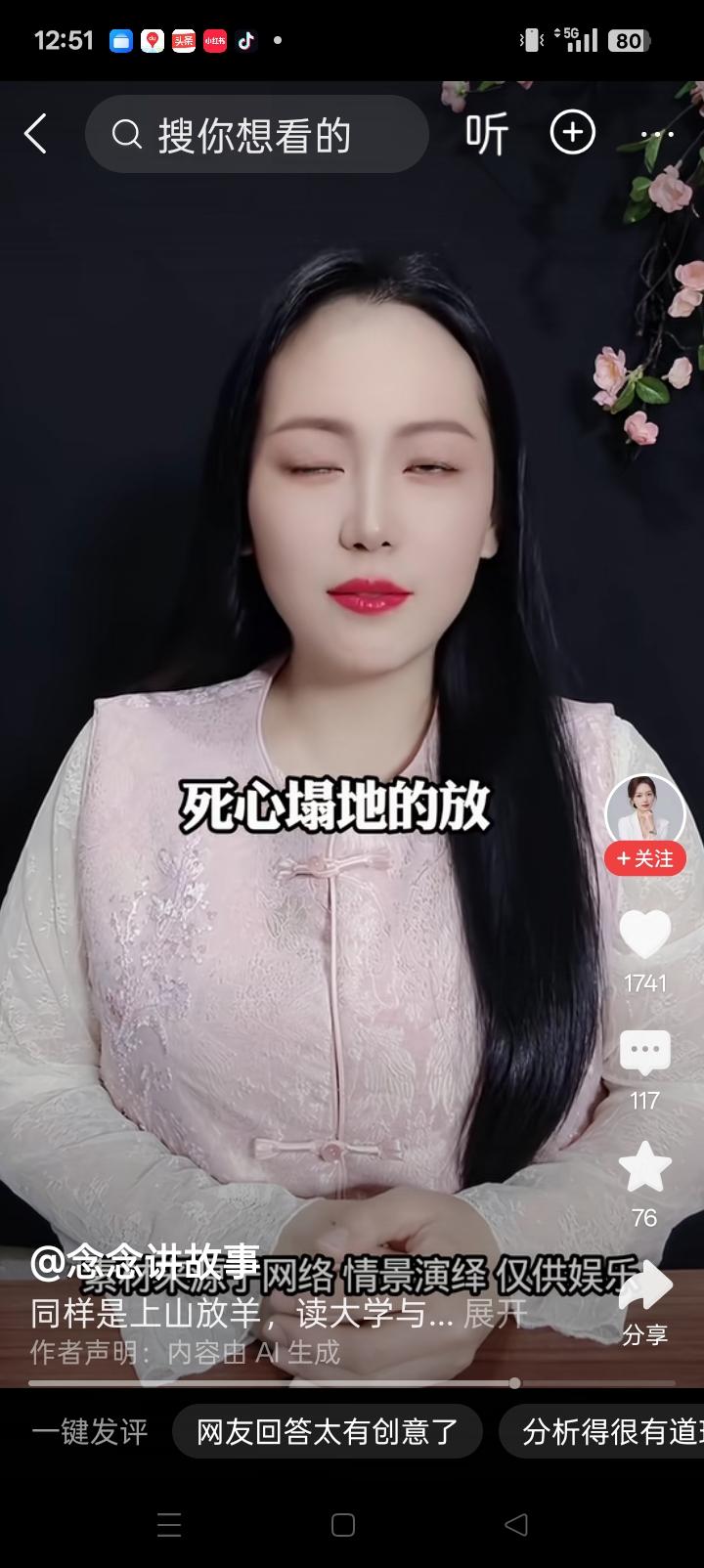Screen dimensions: 704x1568
Task: Open the + create video button
Action: tap(572, 133)
